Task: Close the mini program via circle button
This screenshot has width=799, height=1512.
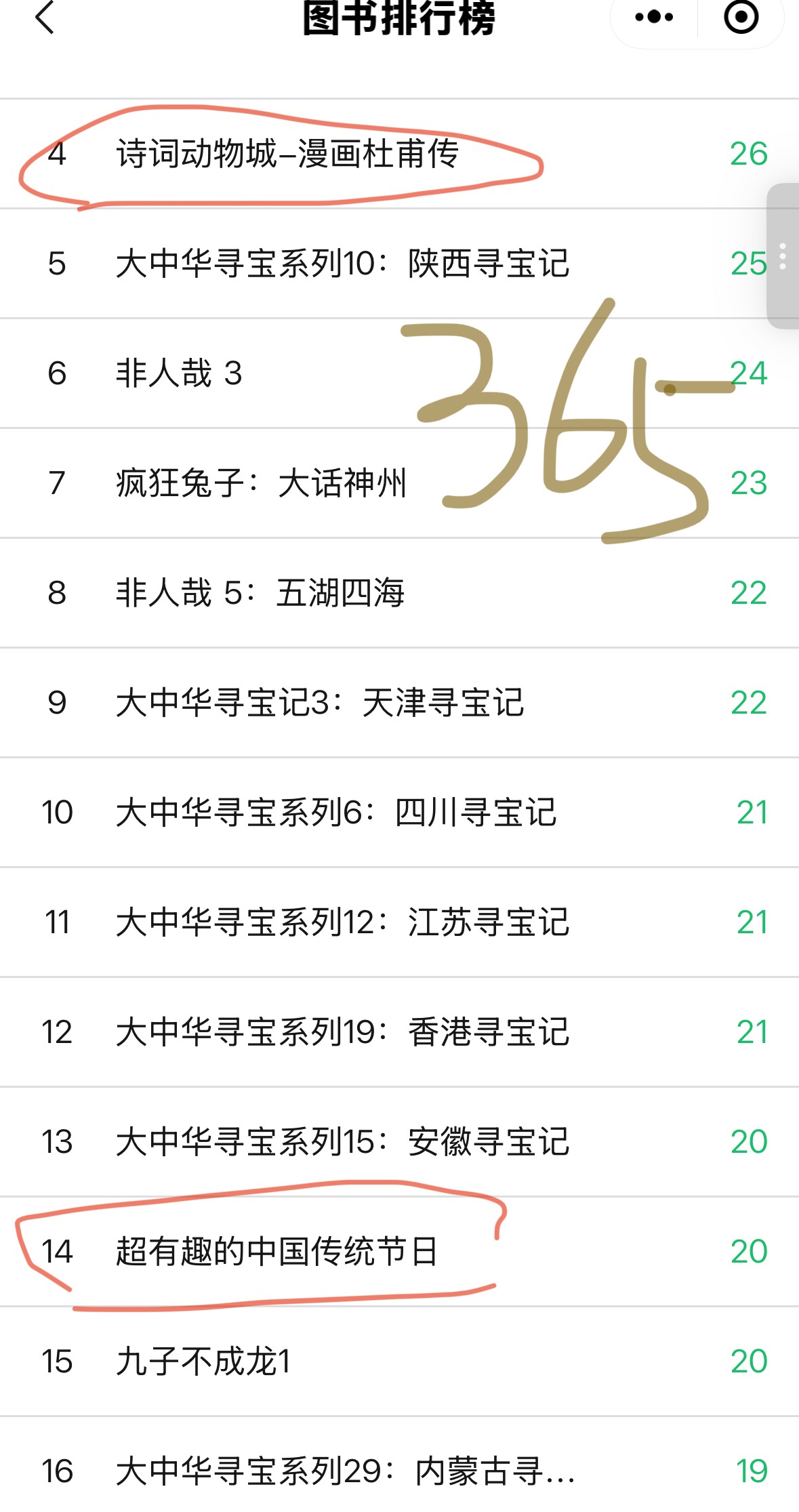Action: (741, 18)
